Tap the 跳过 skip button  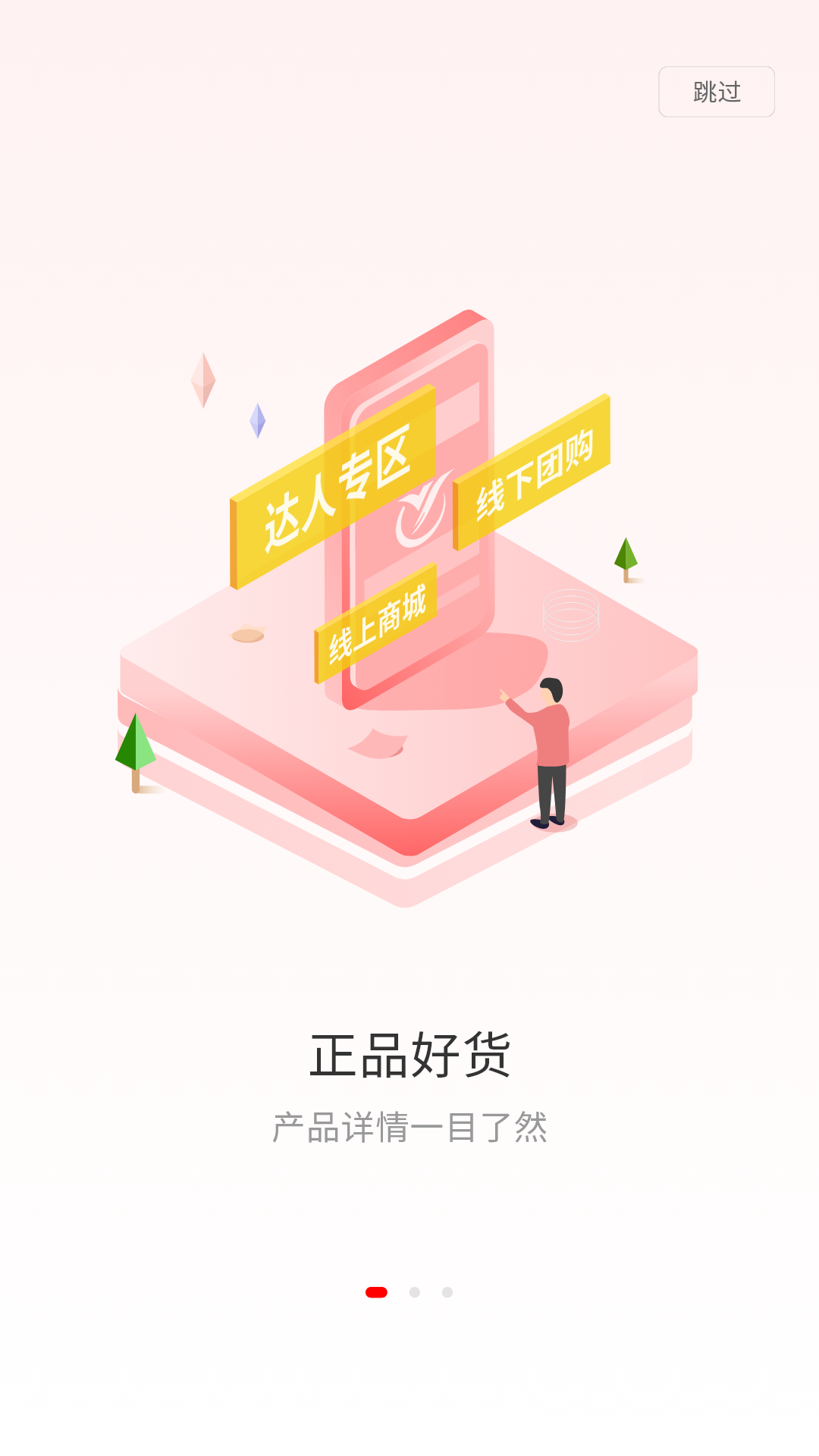716,92
